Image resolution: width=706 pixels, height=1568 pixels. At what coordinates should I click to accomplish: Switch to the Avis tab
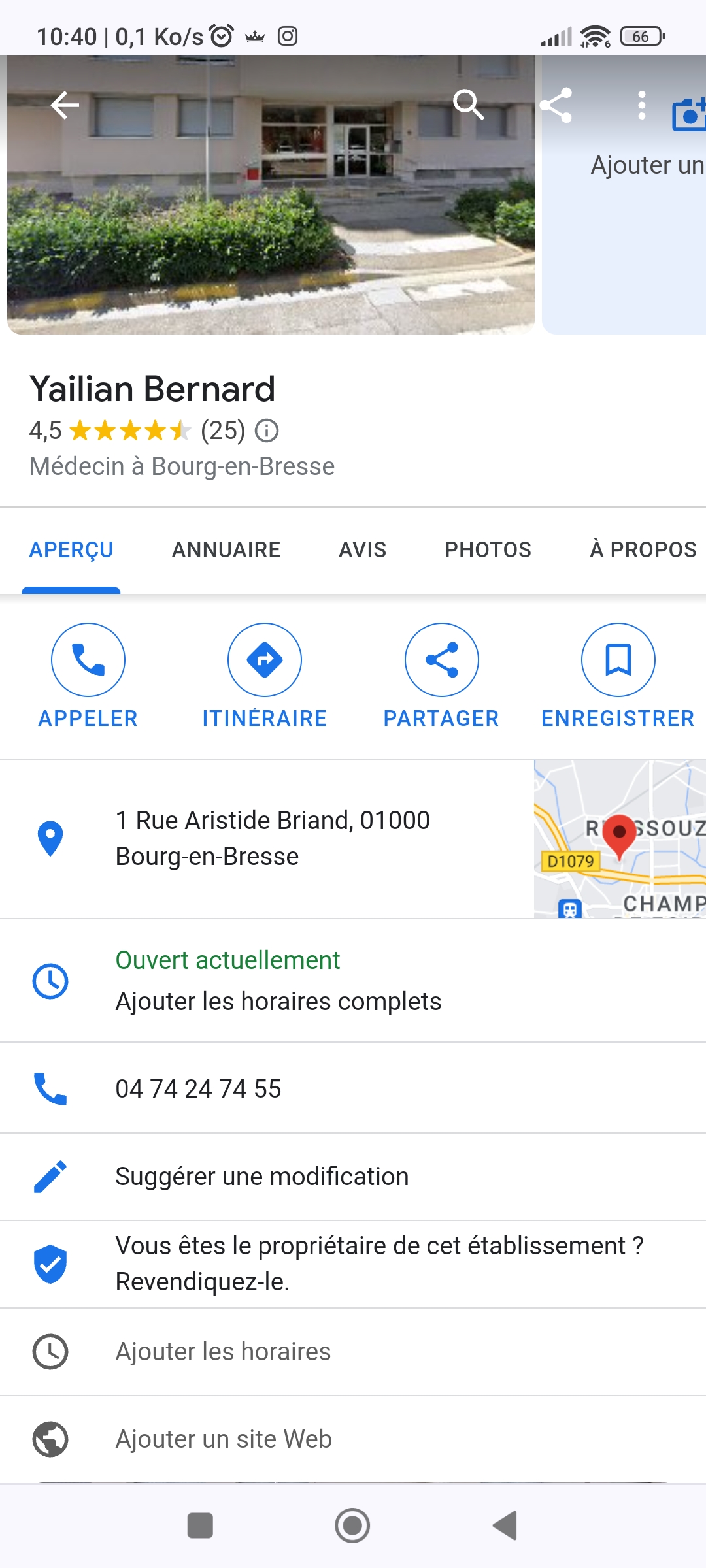362,549
